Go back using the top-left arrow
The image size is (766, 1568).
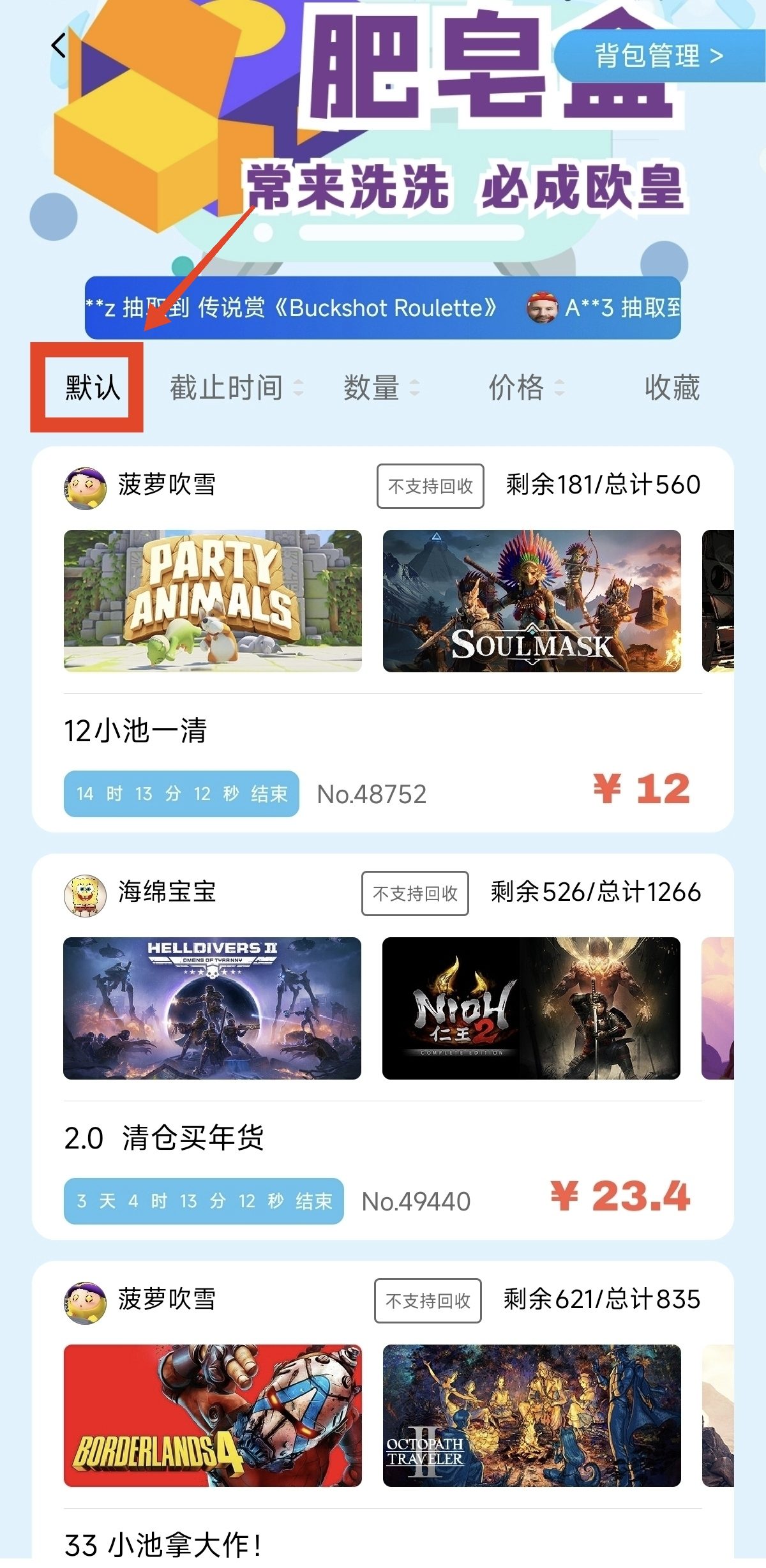pos(59,46)
